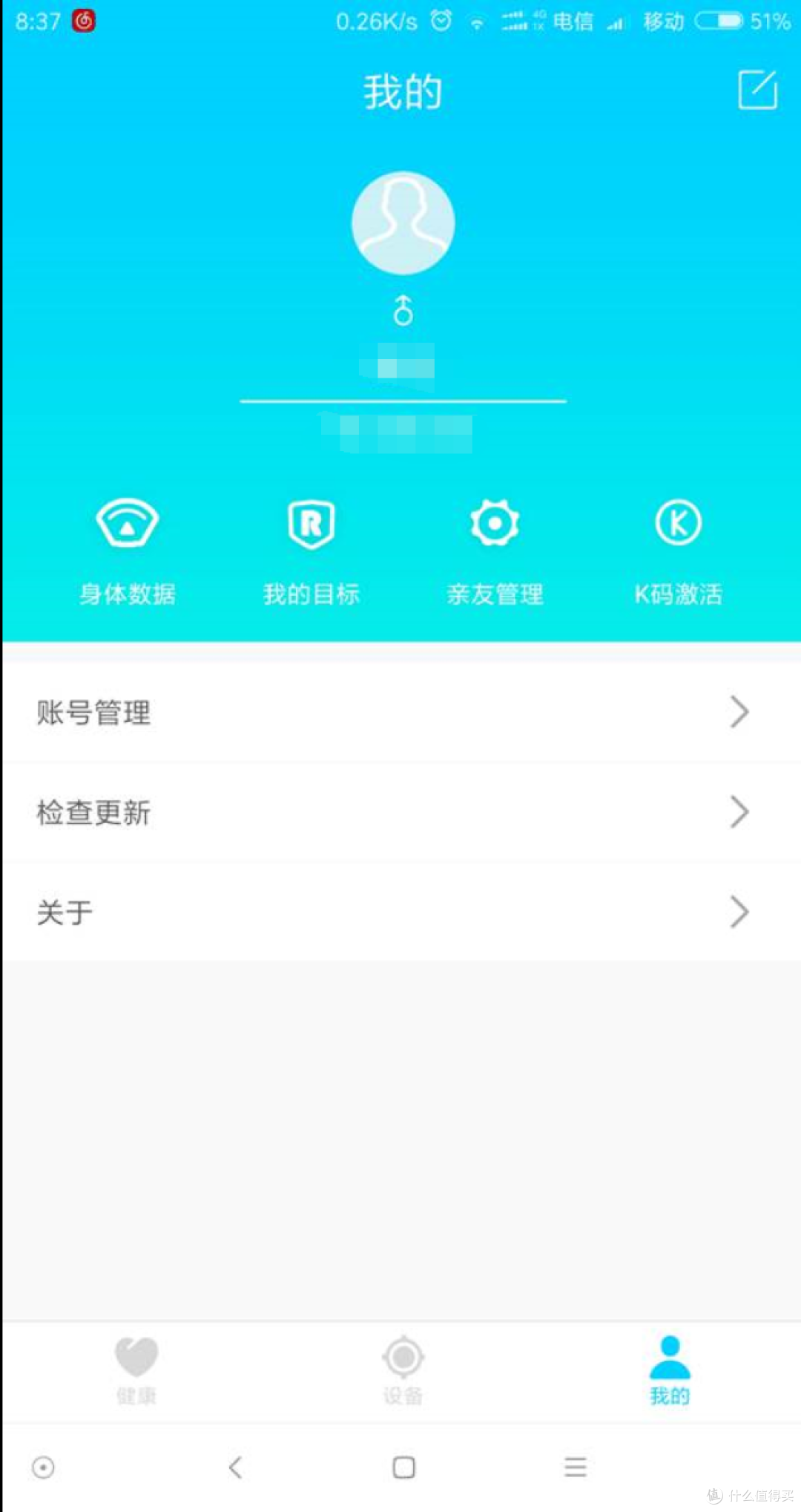Tap the system home button

point(403,1467)
